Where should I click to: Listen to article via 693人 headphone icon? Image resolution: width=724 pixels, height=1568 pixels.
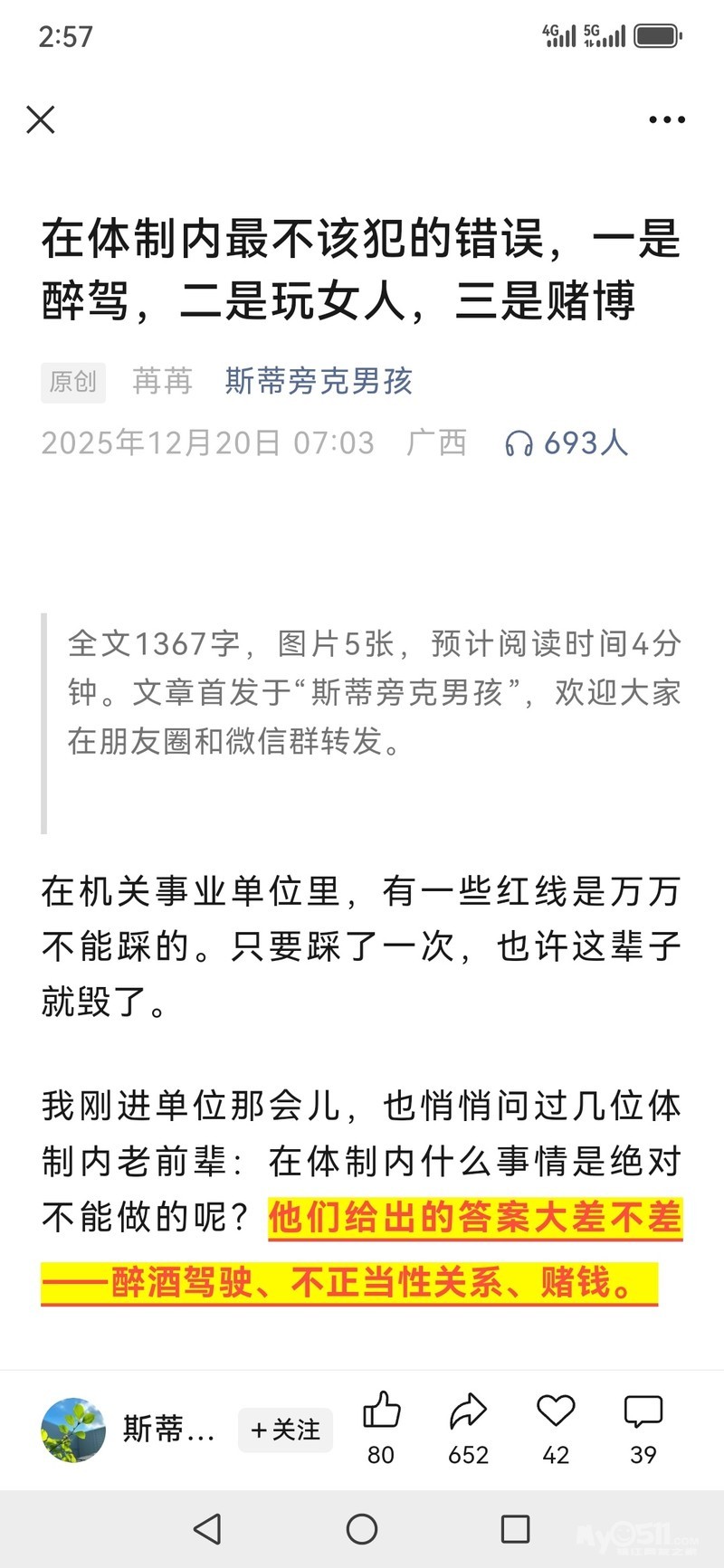coord(519,443)
